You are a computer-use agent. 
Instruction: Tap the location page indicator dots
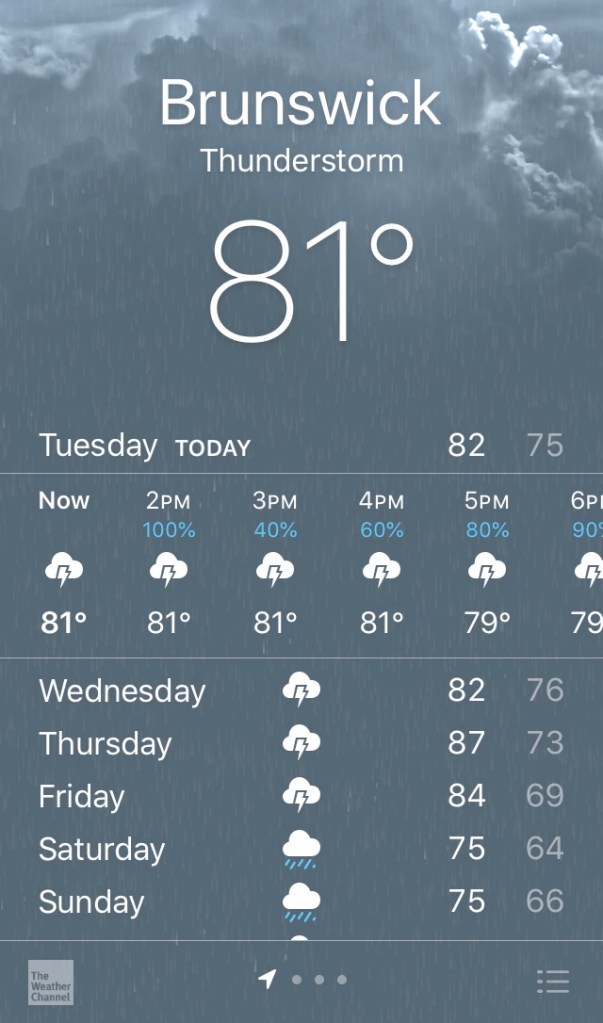click(x=303, y=980)
